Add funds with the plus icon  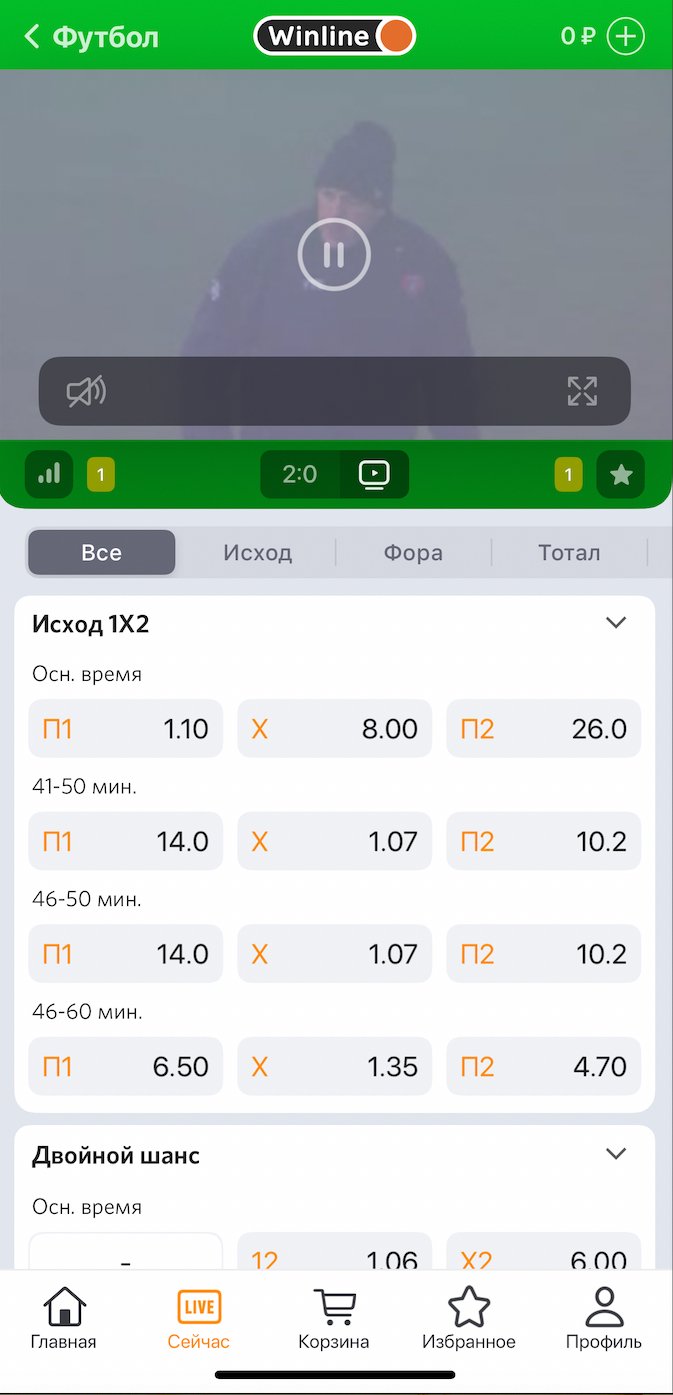pos(626,37)
